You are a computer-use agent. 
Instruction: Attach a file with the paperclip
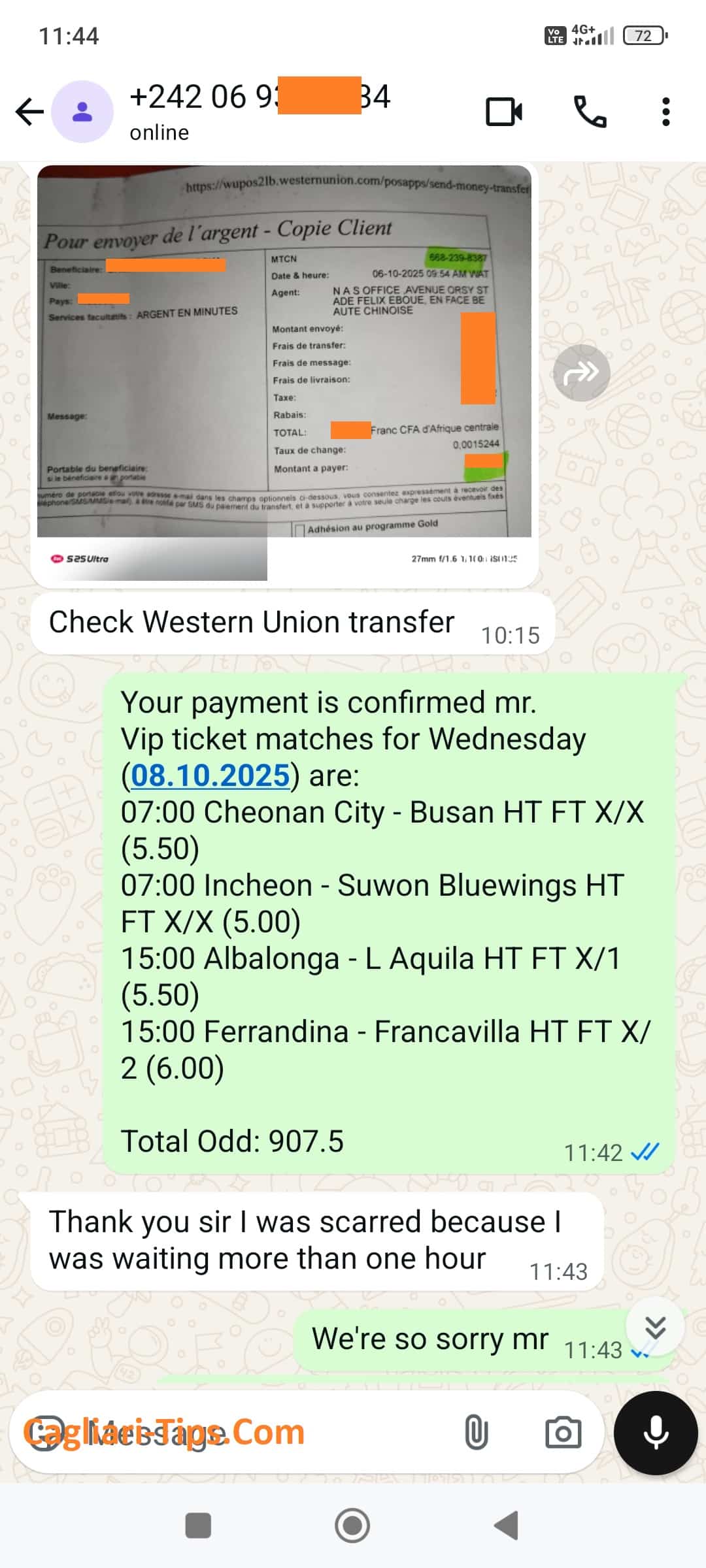point(476,1433)
